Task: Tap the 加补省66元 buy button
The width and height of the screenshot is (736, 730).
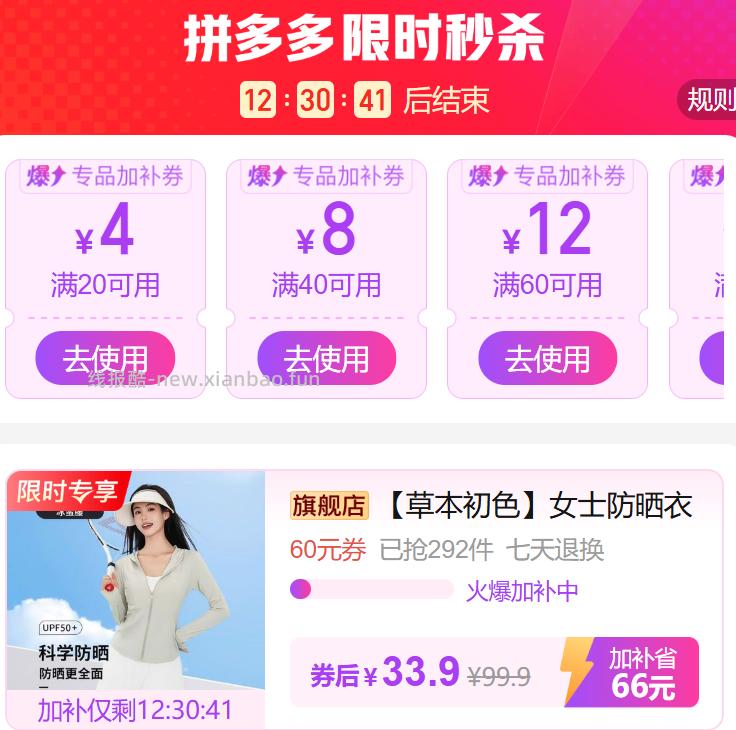Action: click(x=632, y=672)
